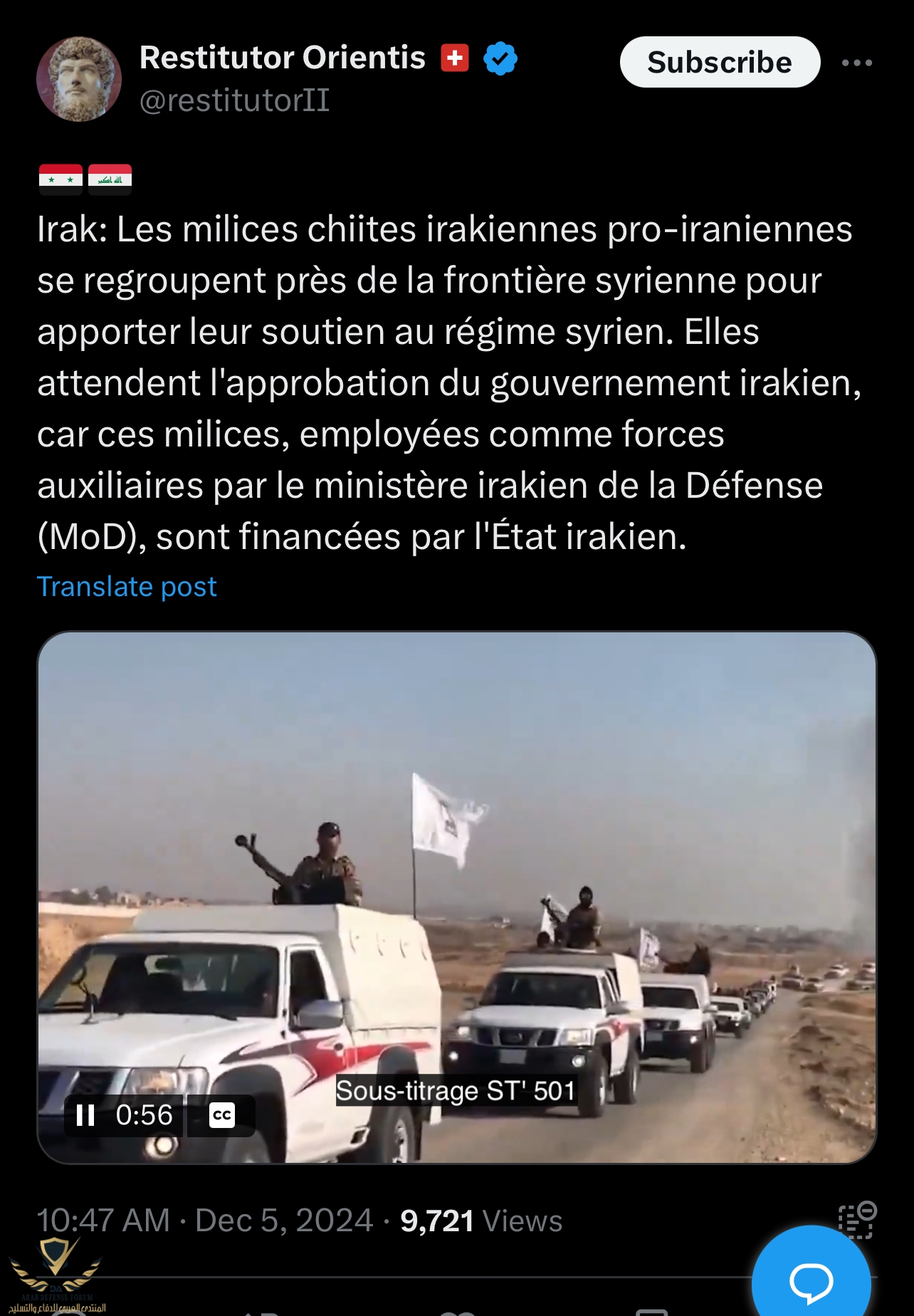Open the reader view icon beside views
The width and height of the screenshot is (914, 1316).
pos(856,1221)
